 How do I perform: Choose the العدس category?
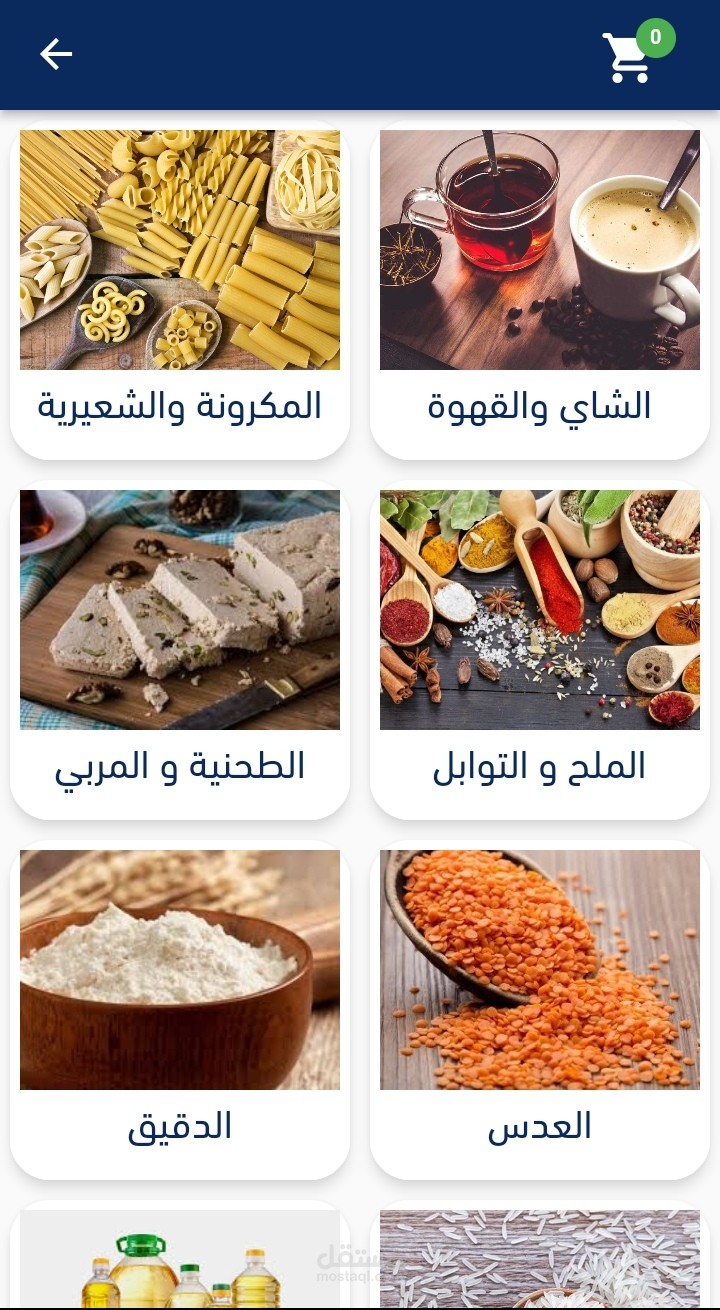540,1010
